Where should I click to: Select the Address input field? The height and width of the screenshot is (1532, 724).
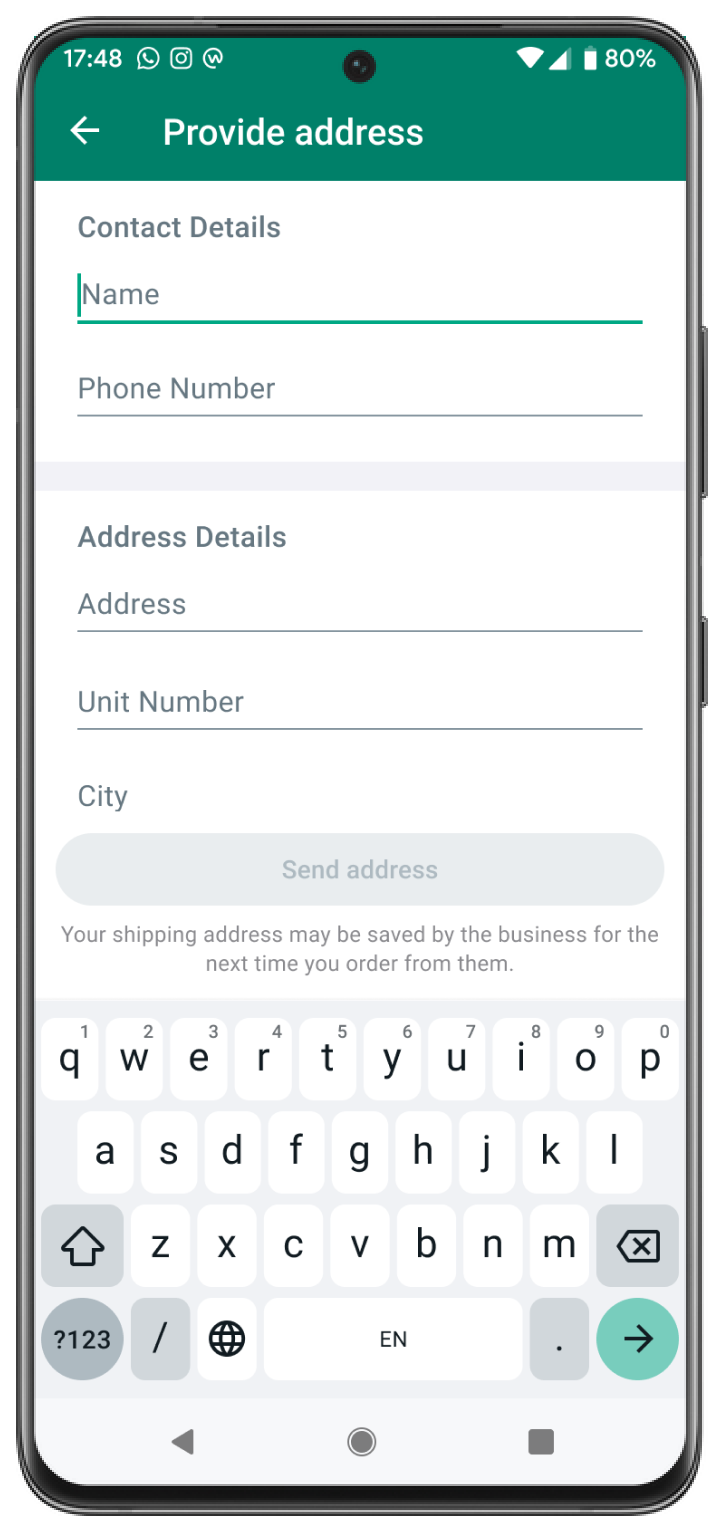359,604
